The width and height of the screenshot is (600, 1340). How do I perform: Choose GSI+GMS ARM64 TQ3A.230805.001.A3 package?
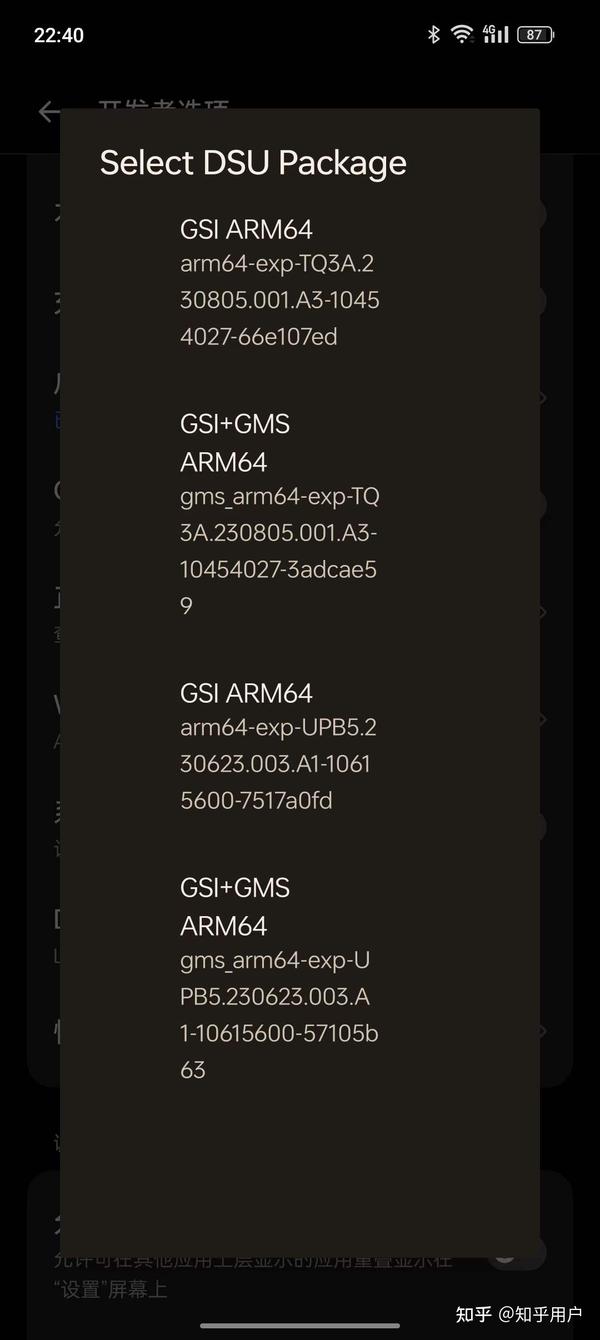click(280, 513)
